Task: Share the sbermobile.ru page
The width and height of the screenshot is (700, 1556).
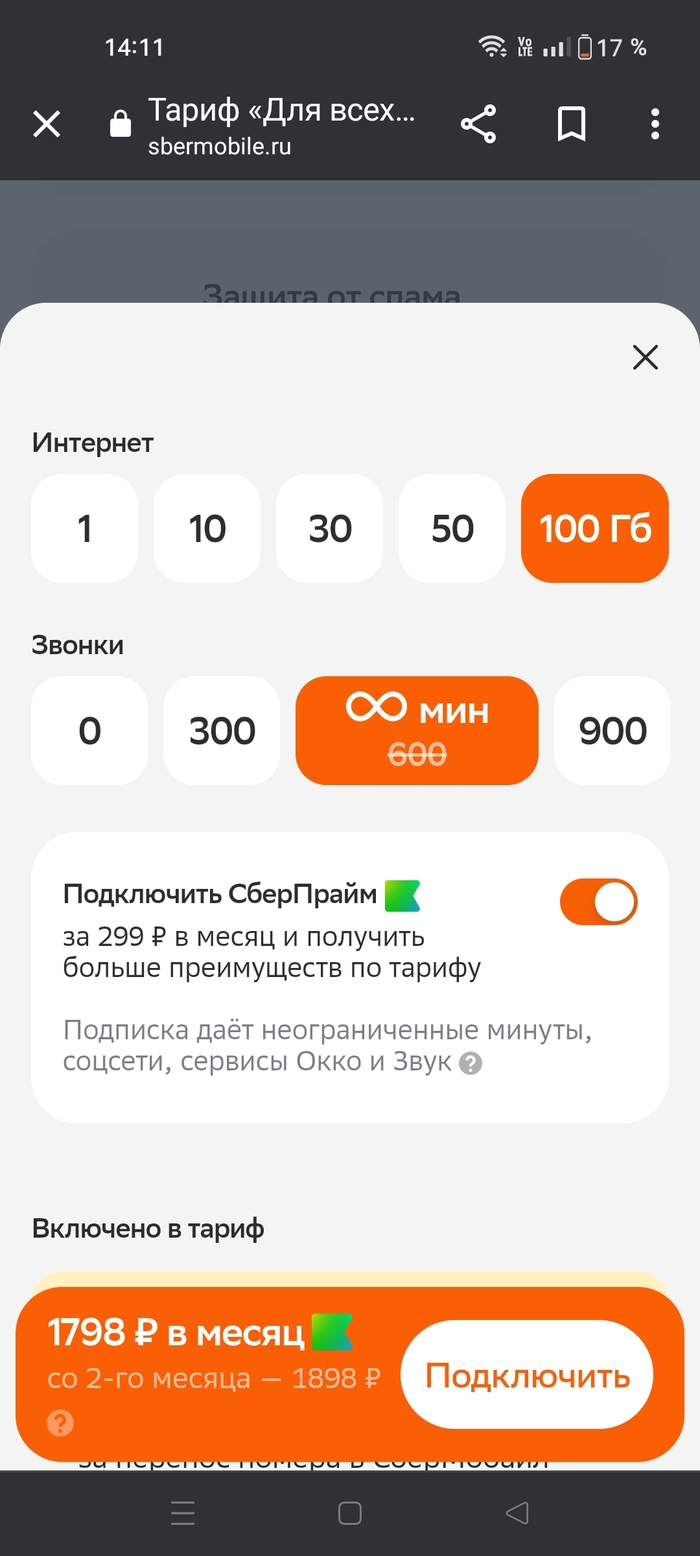Action: (x=478, y=124)
